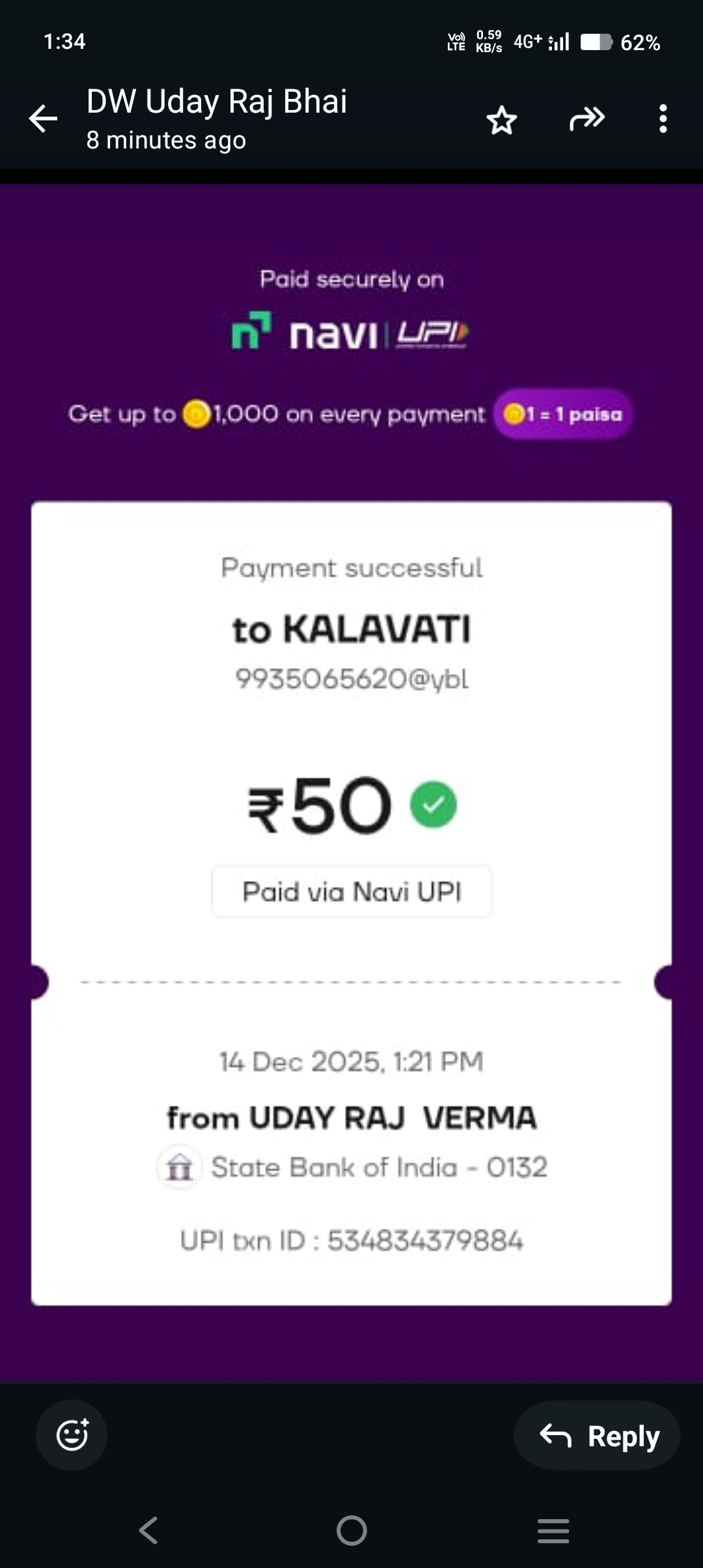Reply to this image message
The height and width of the screenshot is (1568, 703).
point(597,1435)
